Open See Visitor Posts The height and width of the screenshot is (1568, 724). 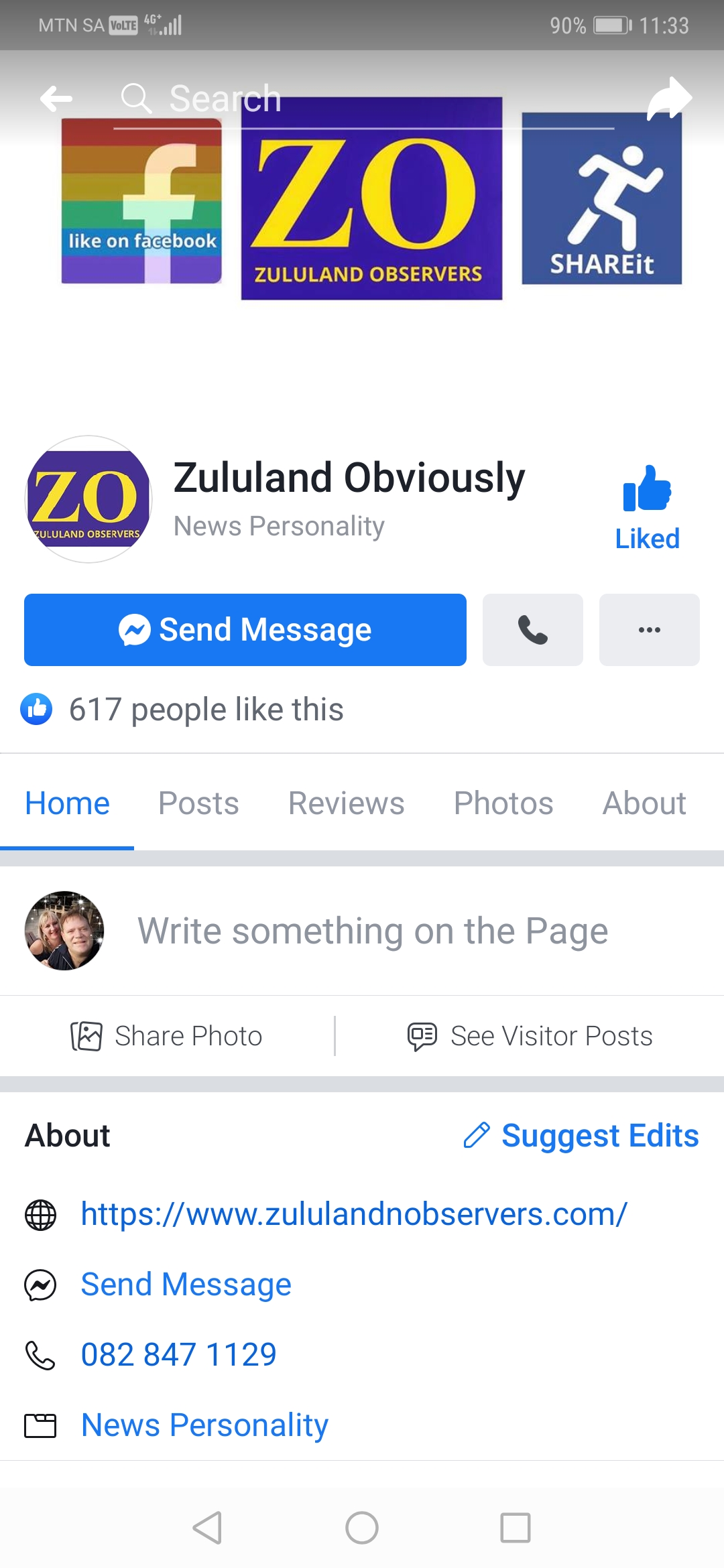(x=530, y=1036)
